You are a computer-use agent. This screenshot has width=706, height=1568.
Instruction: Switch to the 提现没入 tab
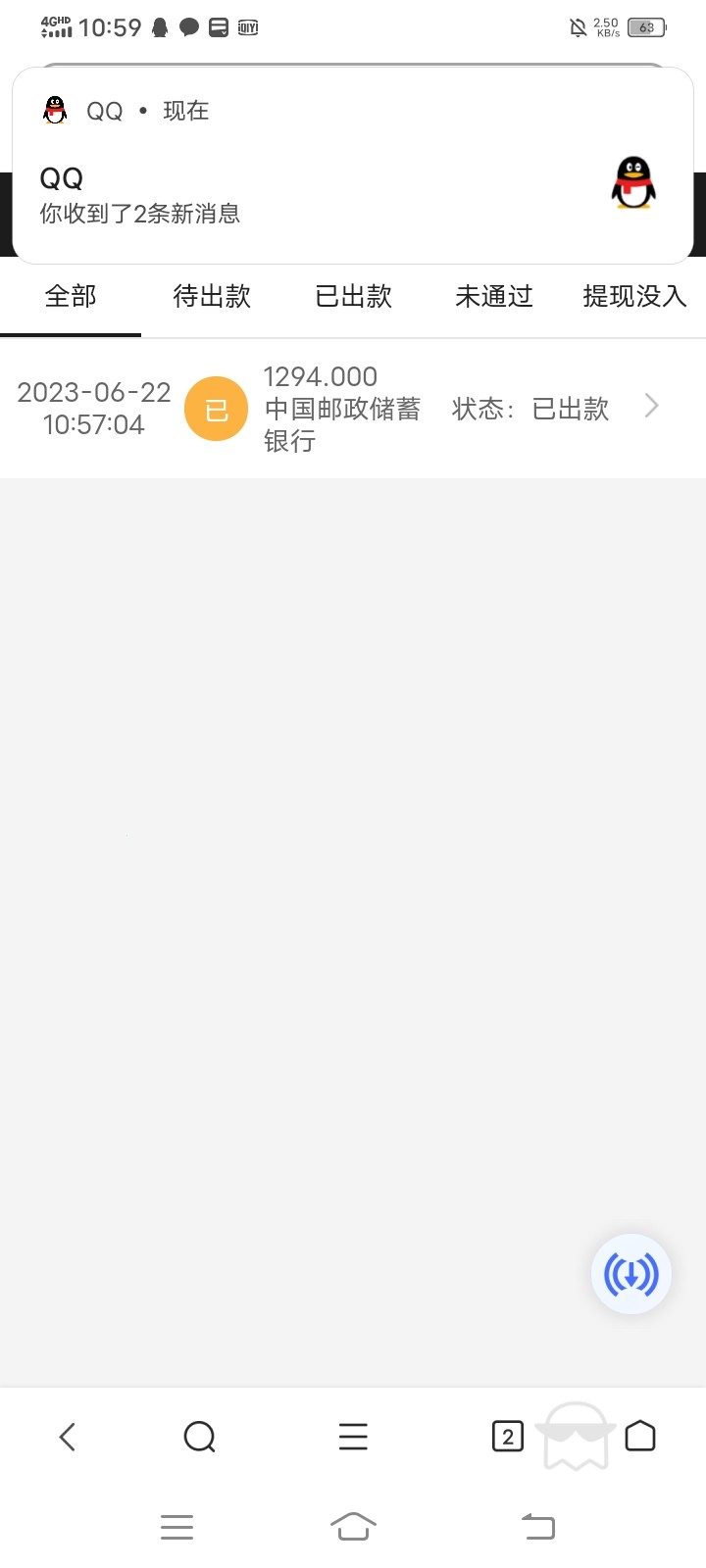click(x=634, y=296)
